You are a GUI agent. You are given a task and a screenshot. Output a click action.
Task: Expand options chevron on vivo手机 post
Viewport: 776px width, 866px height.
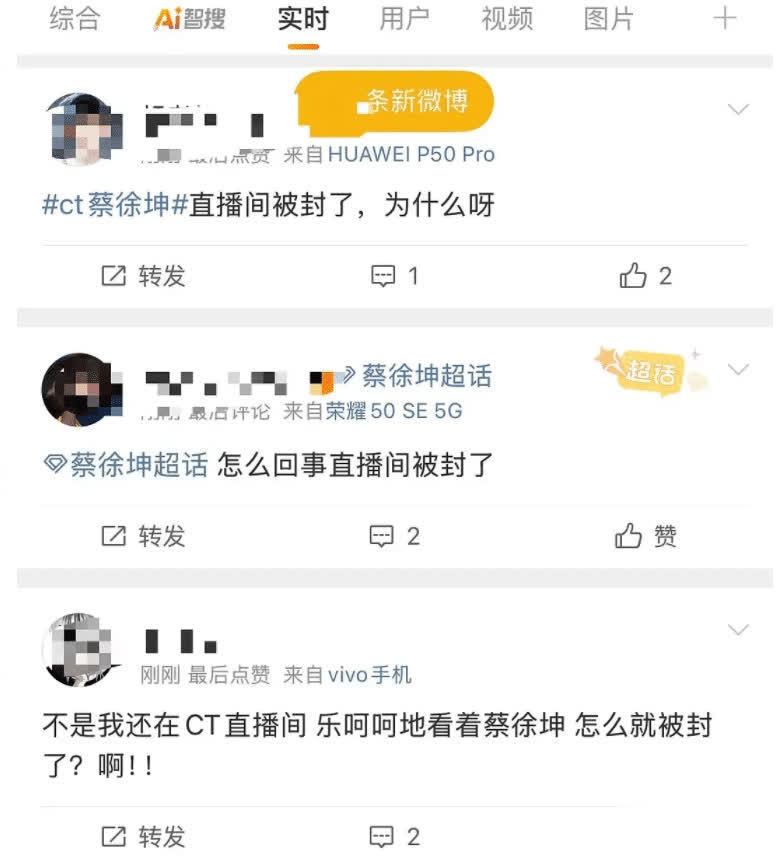[x=738, y=629]
